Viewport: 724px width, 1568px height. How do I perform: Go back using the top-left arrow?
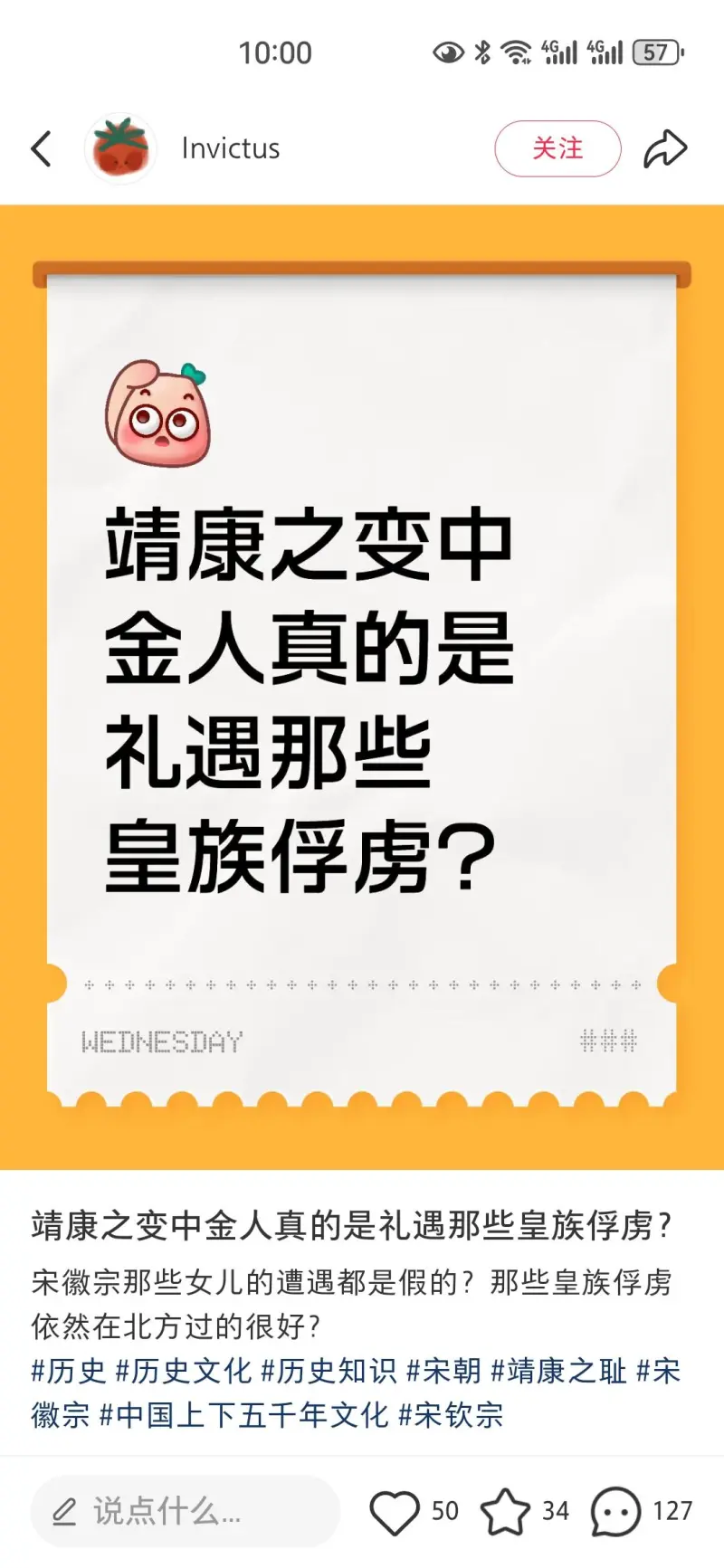click(42, 149)
